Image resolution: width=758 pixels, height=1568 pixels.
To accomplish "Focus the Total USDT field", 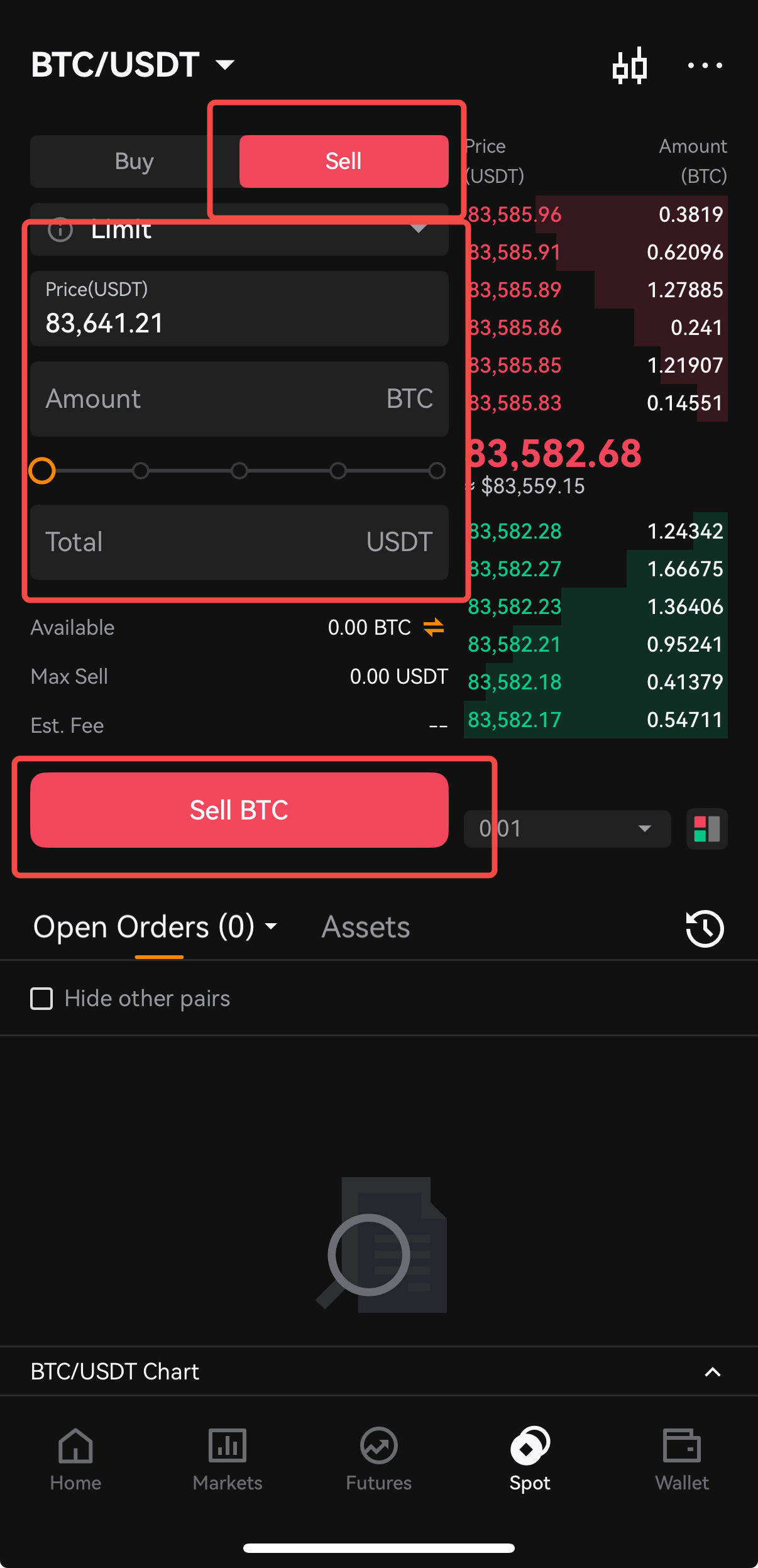I will 239,542.
